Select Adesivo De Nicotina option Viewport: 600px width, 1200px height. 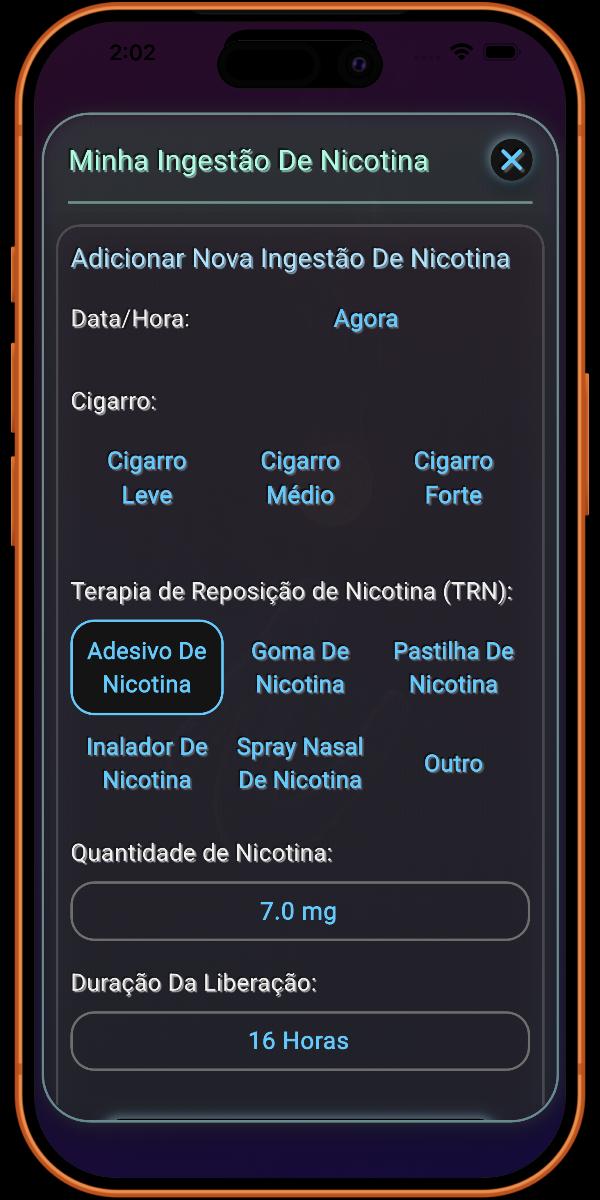pos(147,667)
